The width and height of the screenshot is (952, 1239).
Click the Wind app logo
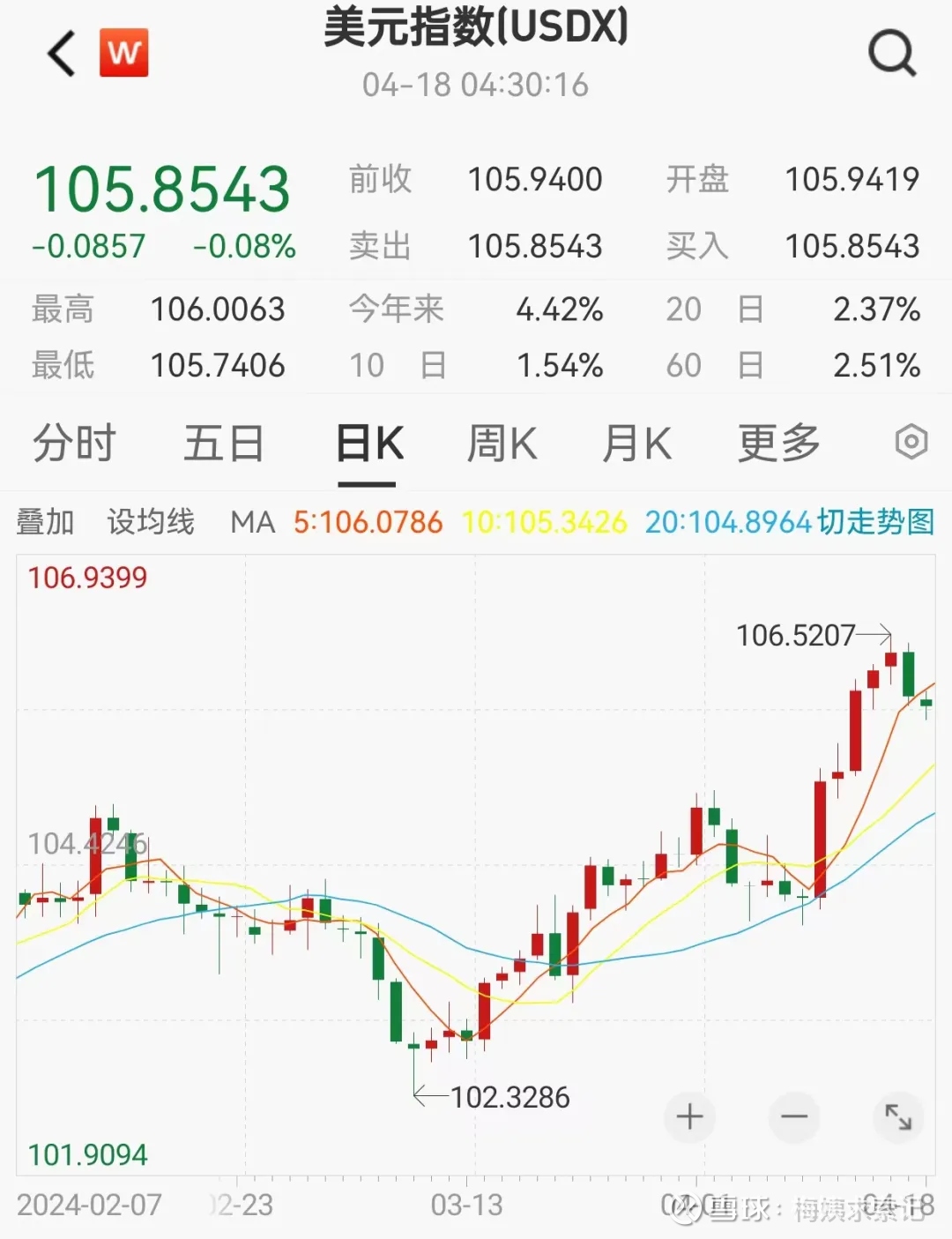pos(124,52)
